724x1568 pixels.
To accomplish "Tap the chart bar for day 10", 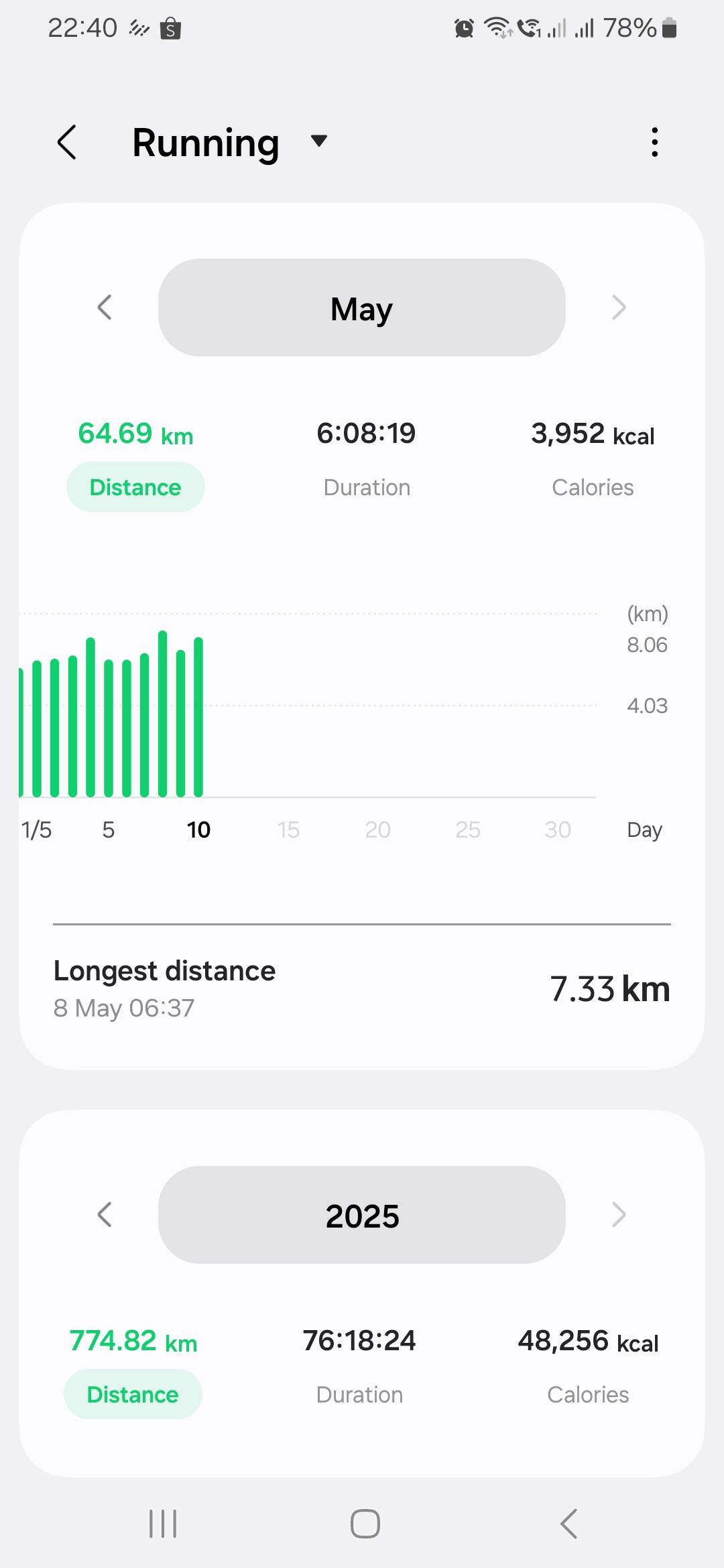I will (198, 717).
